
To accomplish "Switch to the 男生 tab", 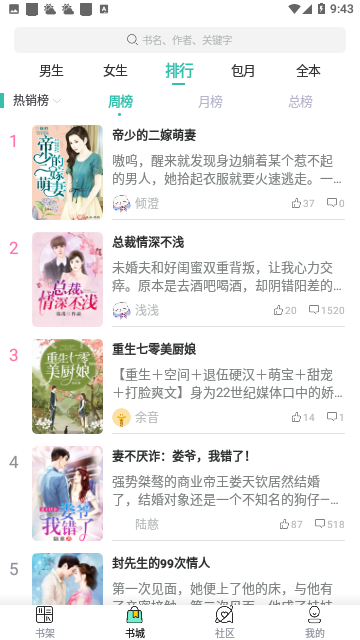I will point(51,71).
